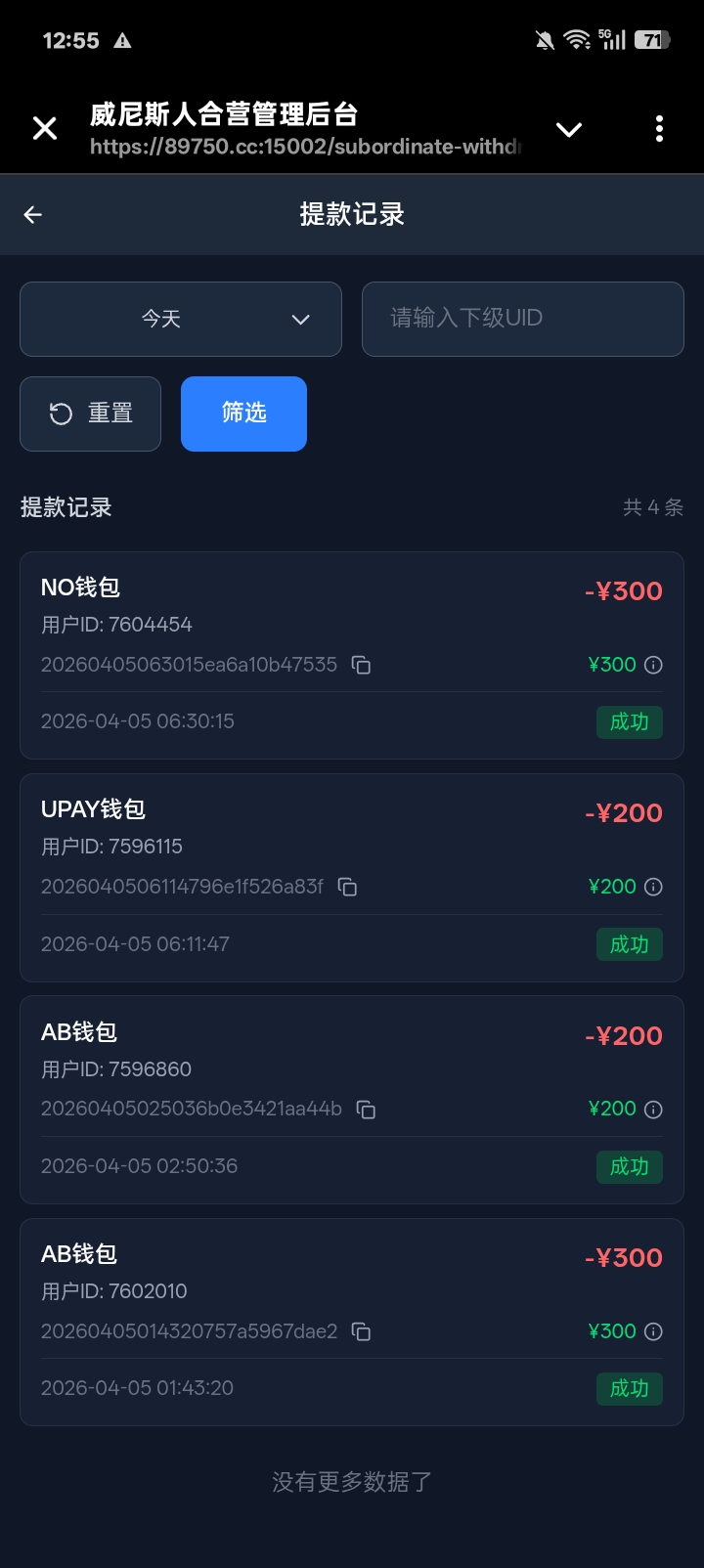Open the browser overflow menu
The height and width of the screenshot is (1568, 704).
pos(659,129)
